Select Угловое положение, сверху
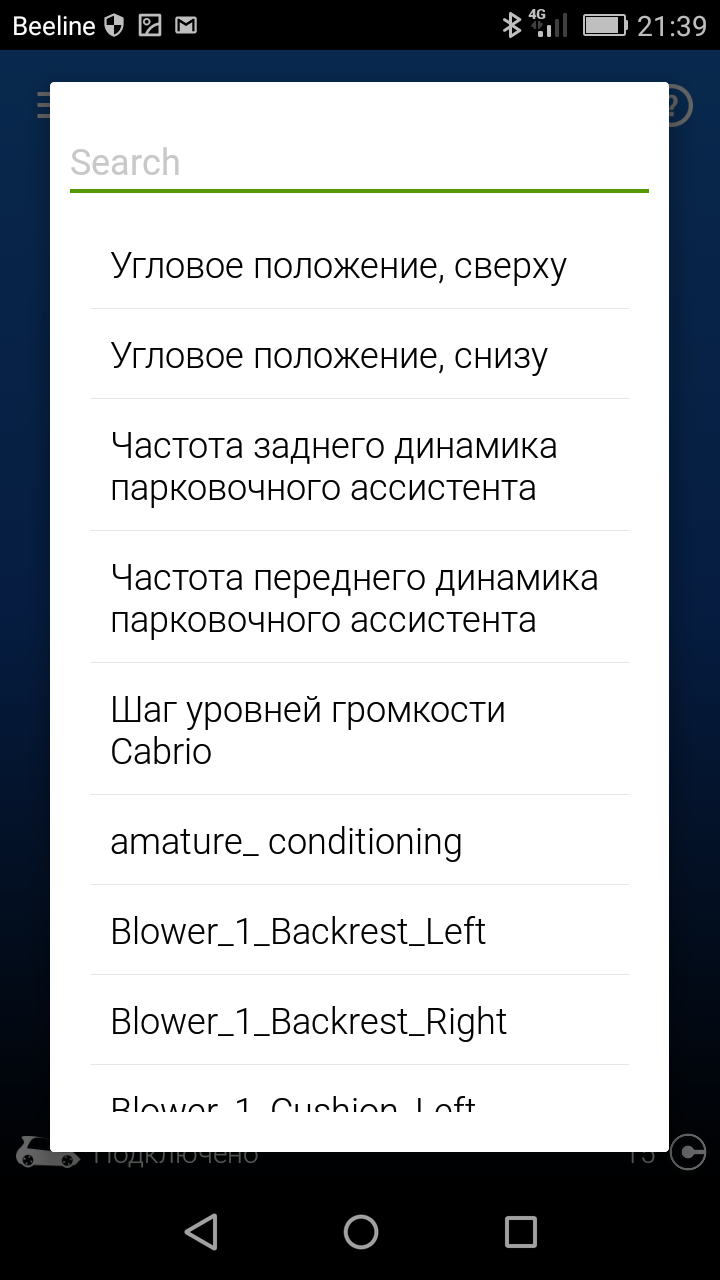 click(x=359, y=266)
